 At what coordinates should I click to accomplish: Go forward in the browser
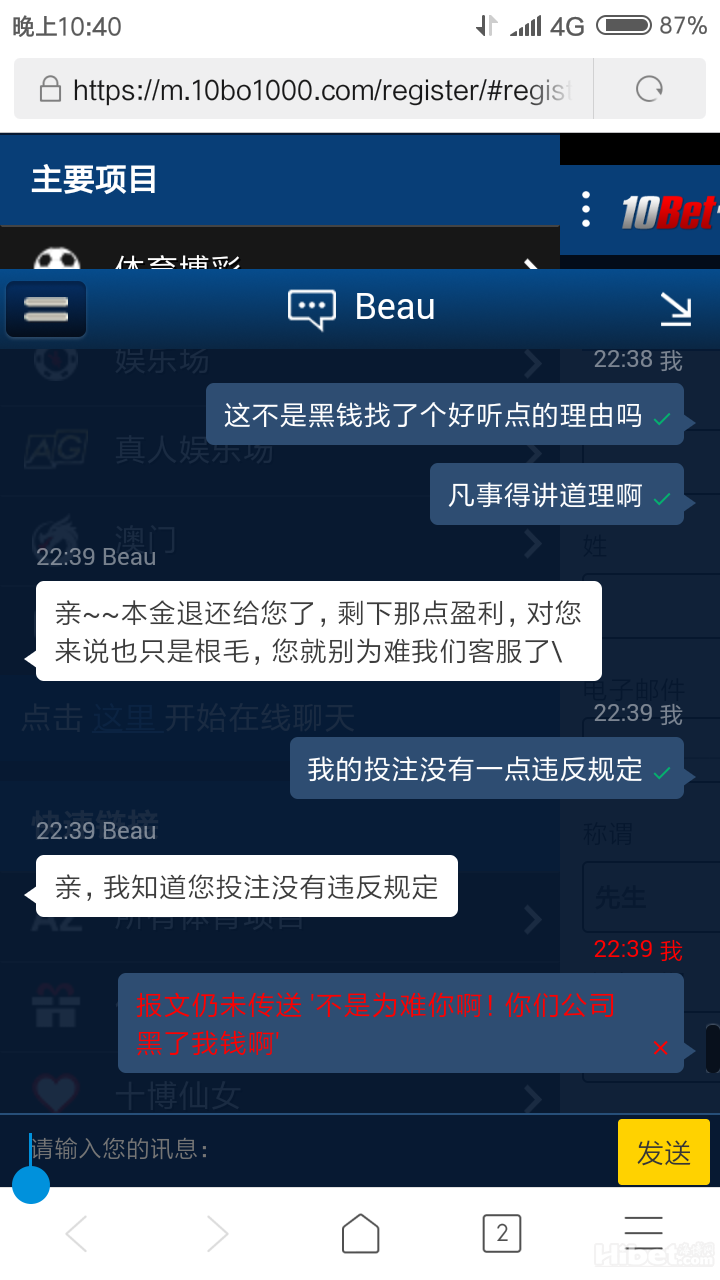217,1234
